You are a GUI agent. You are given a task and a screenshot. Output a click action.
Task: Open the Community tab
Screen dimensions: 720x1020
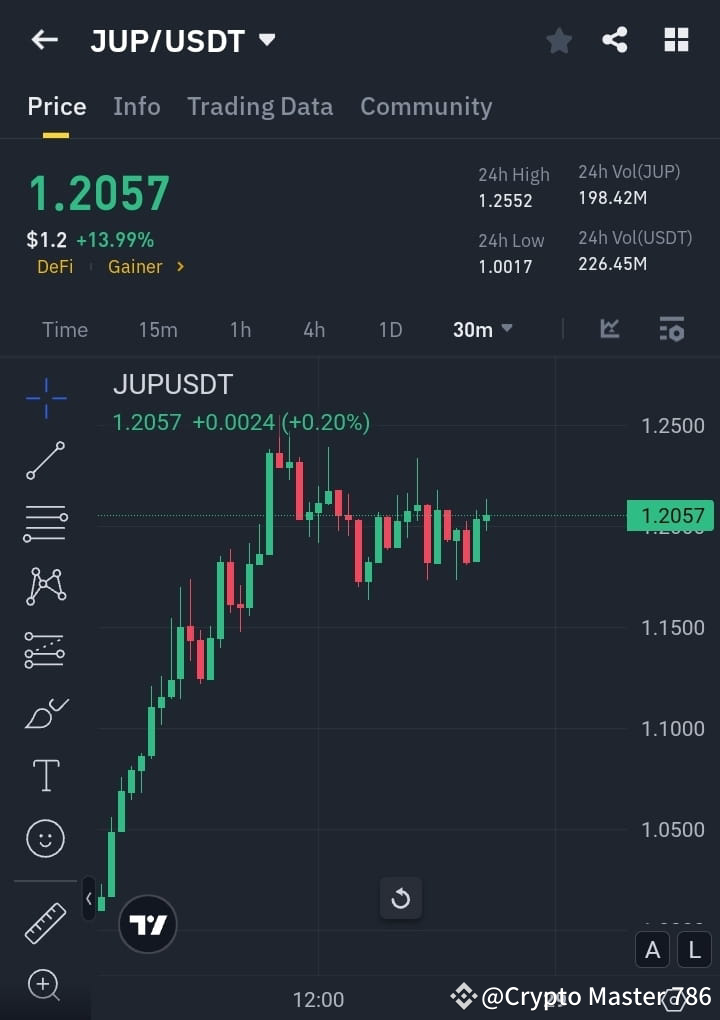[x=426, y=106]
